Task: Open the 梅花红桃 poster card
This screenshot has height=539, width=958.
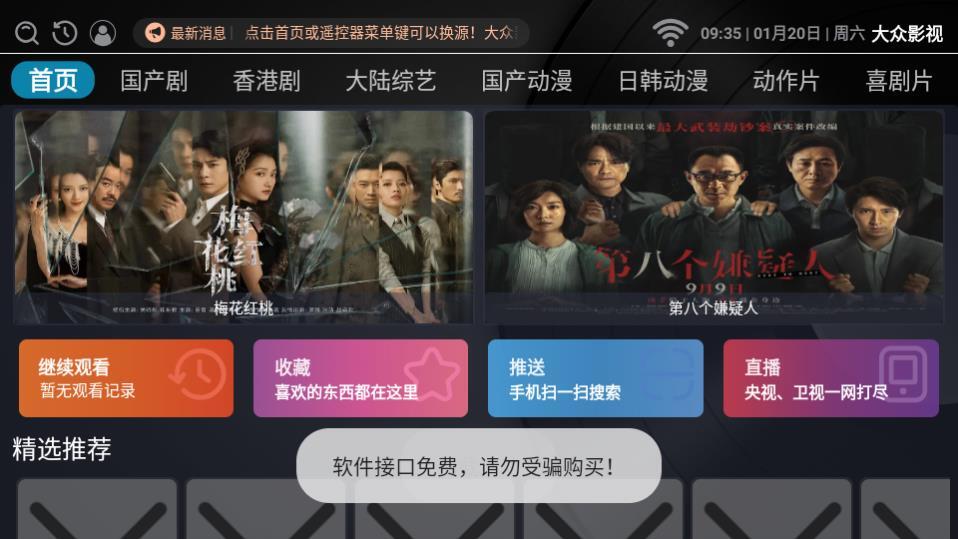Action: click(244, 217)
